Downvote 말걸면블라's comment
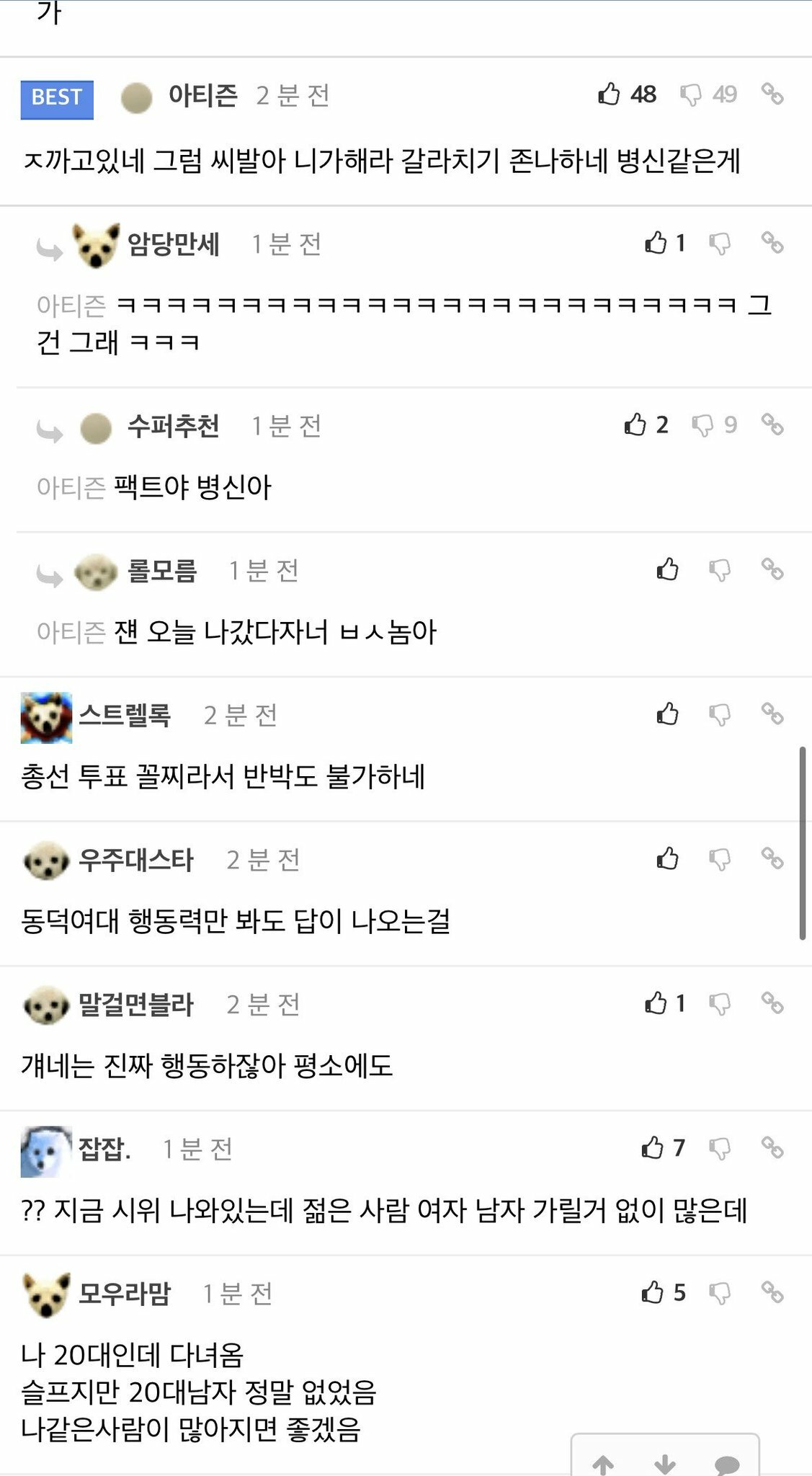812x1476 pixels. tap(720, 1004)
